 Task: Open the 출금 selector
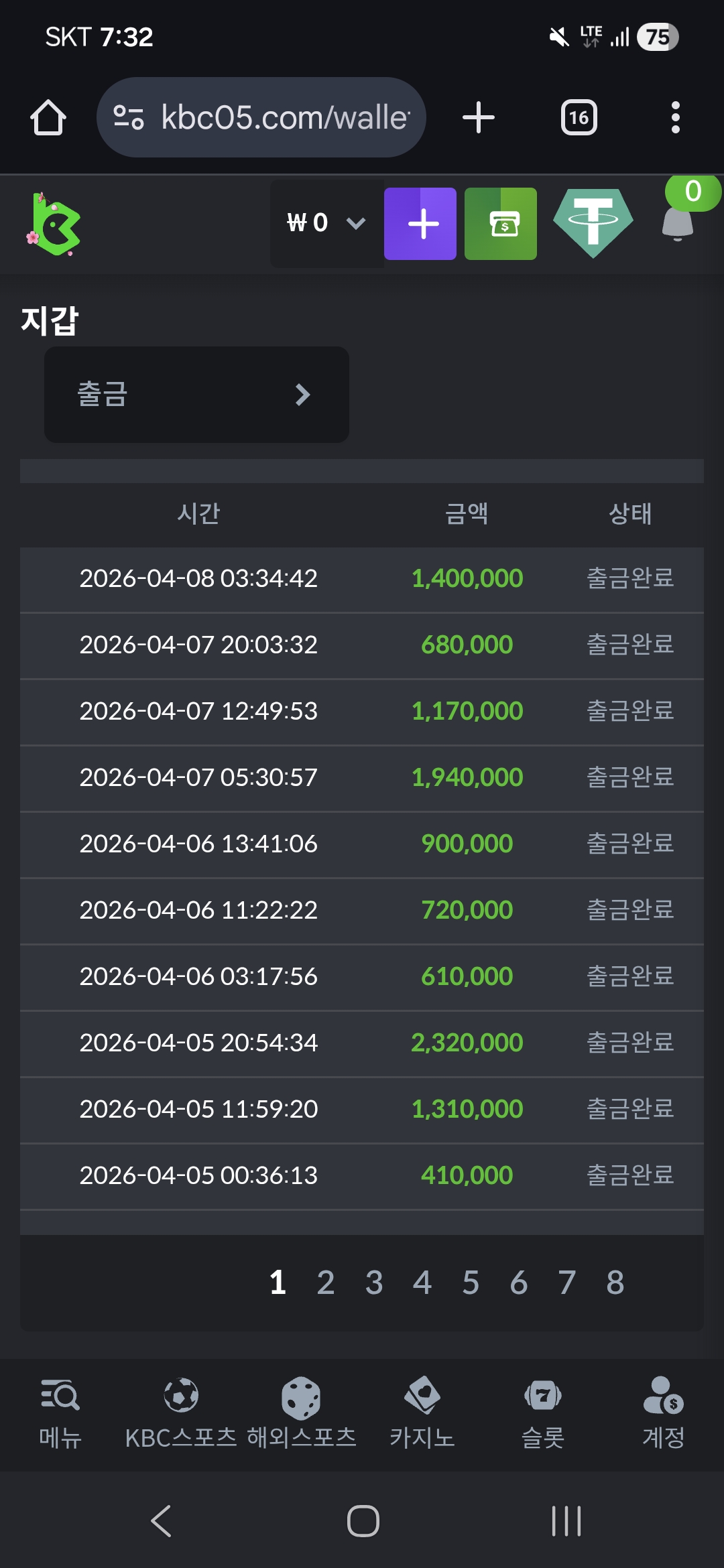click(196, 395)
